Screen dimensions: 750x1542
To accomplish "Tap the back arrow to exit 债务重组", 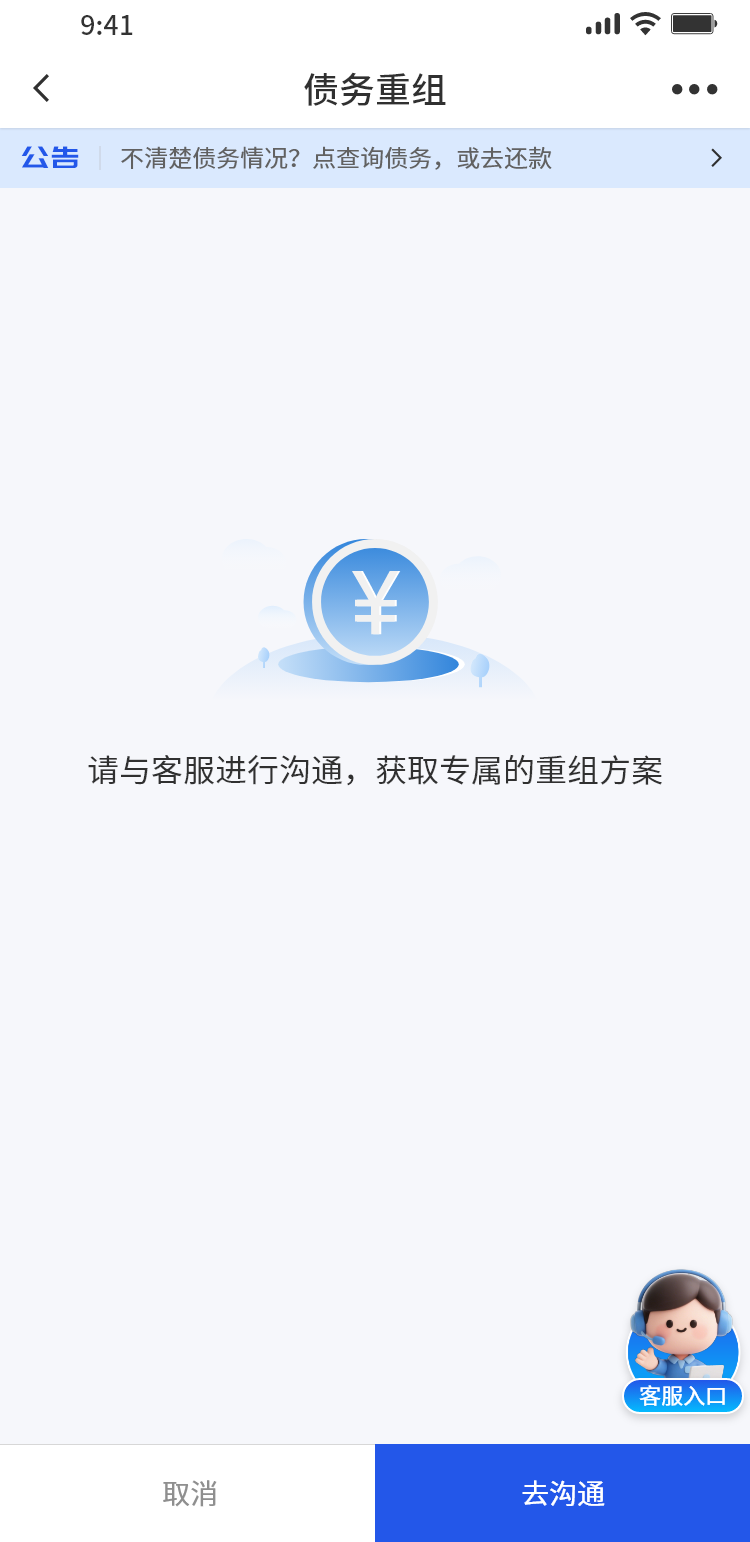I will click(x=40, y=88).
